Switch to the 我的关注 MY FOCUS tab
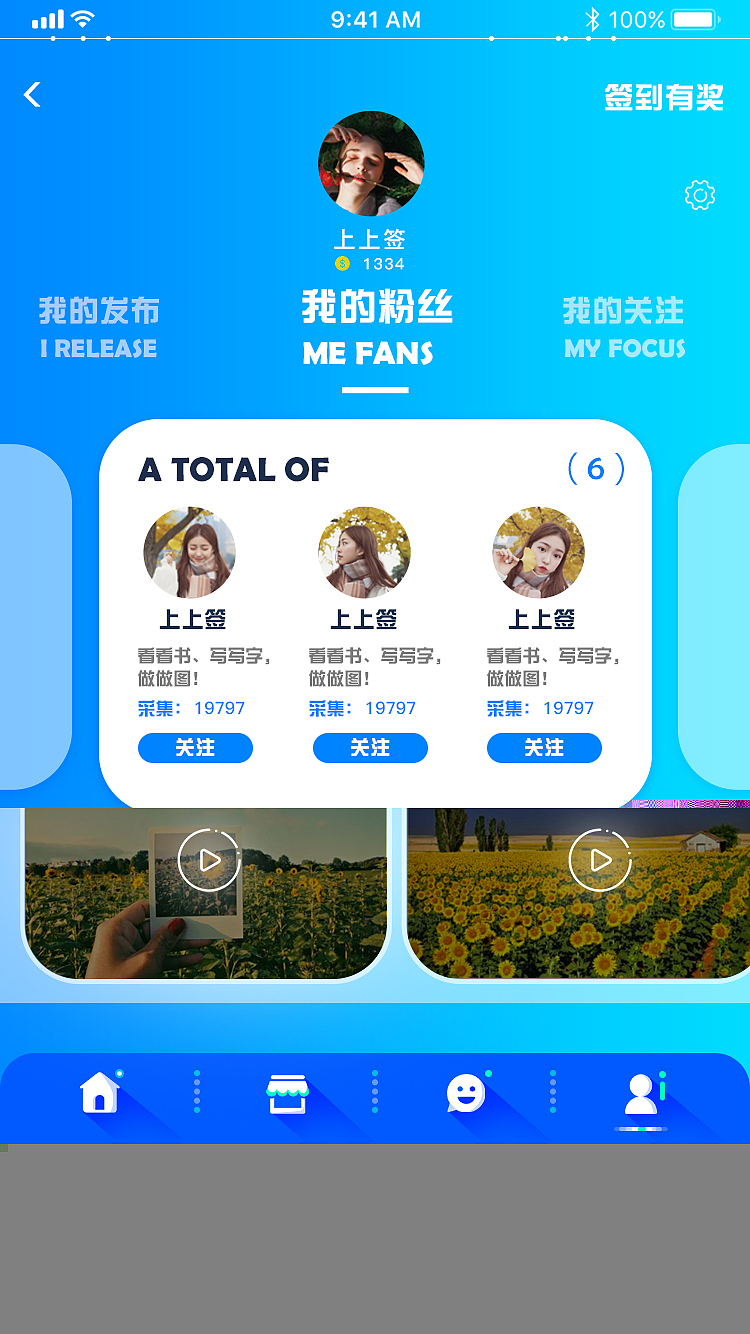This screenshot has width=750, height=1334. tap(624, 325)
